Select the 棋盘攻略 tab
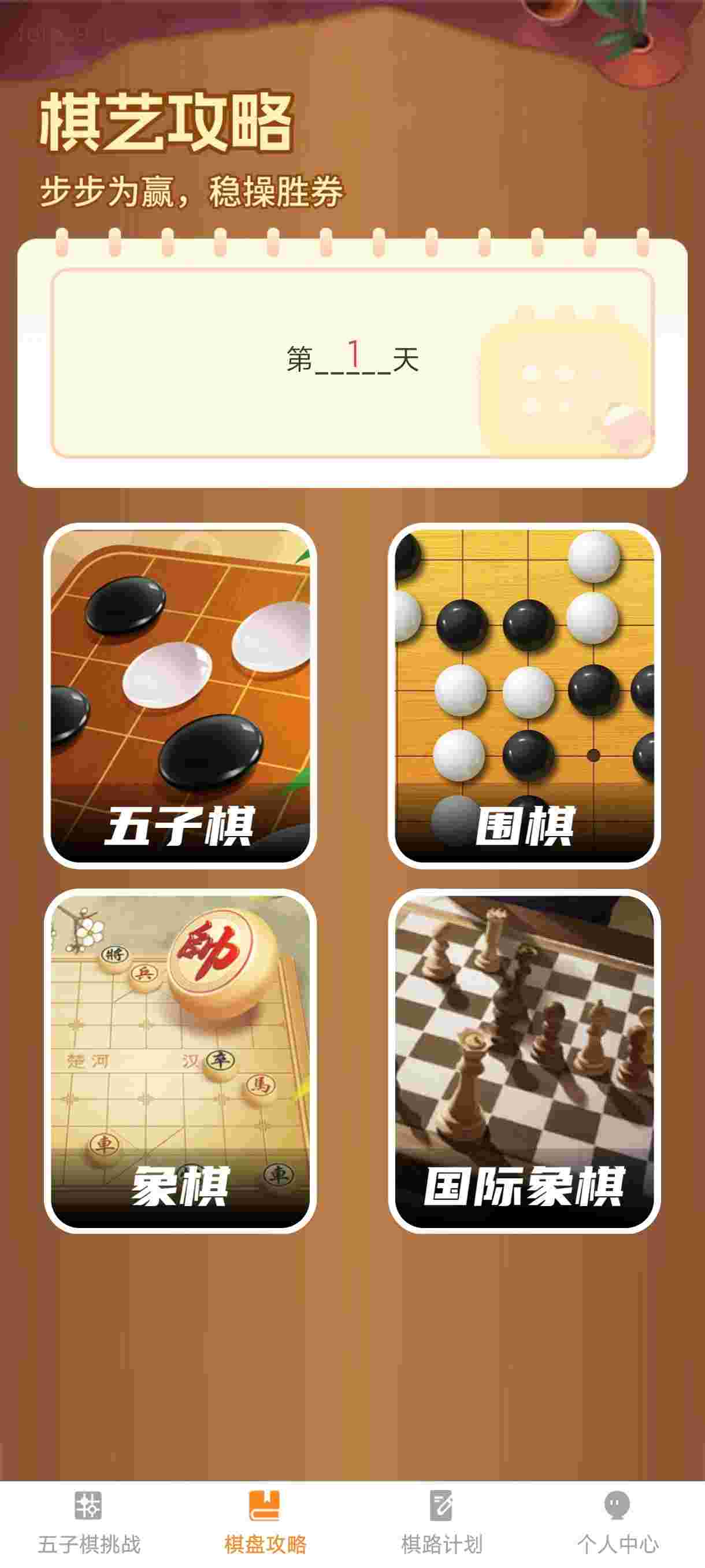Viewport: 705px width, 1568px height. click(265, 1523)
